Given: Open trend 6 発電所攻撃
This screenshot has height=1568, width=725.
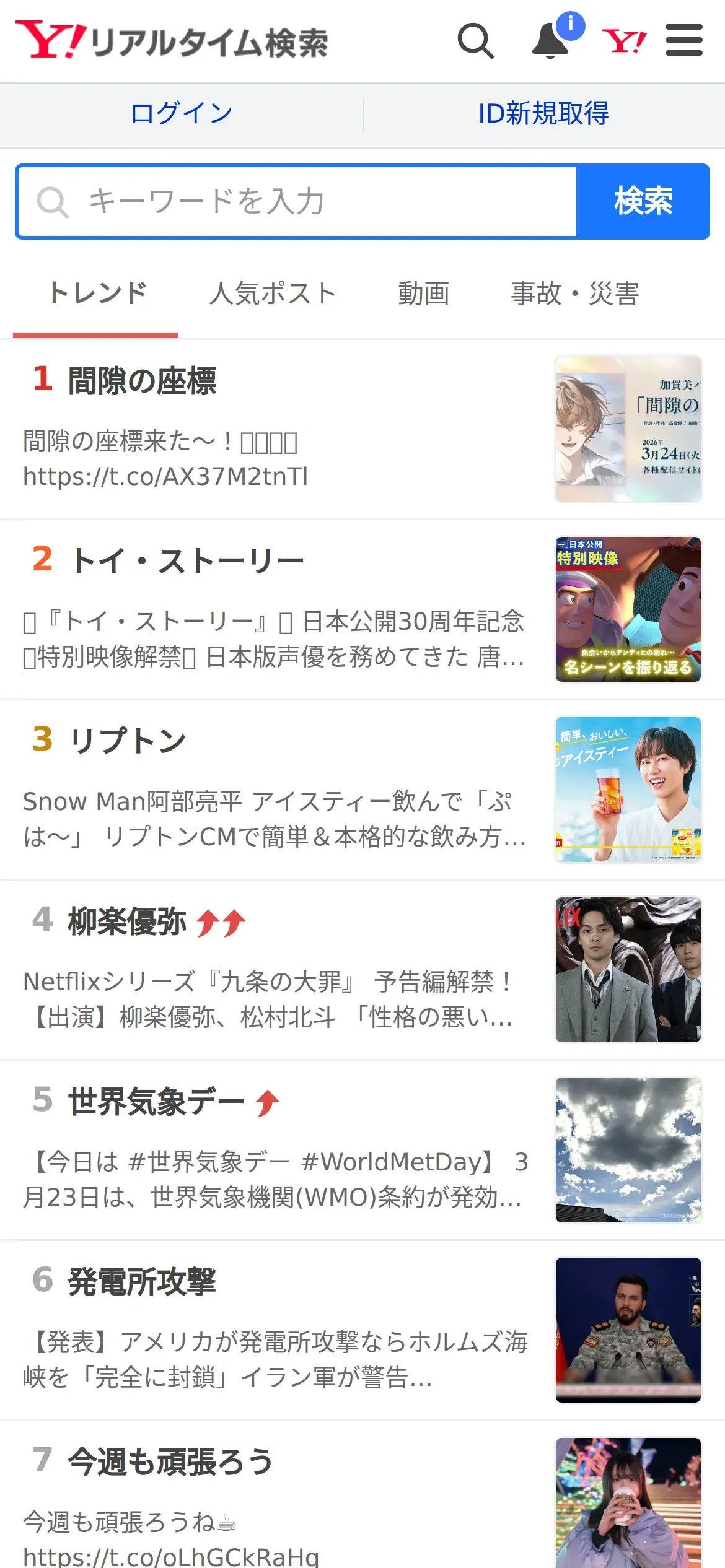Looking at the screenshot, I should [x=141, y=1282].
